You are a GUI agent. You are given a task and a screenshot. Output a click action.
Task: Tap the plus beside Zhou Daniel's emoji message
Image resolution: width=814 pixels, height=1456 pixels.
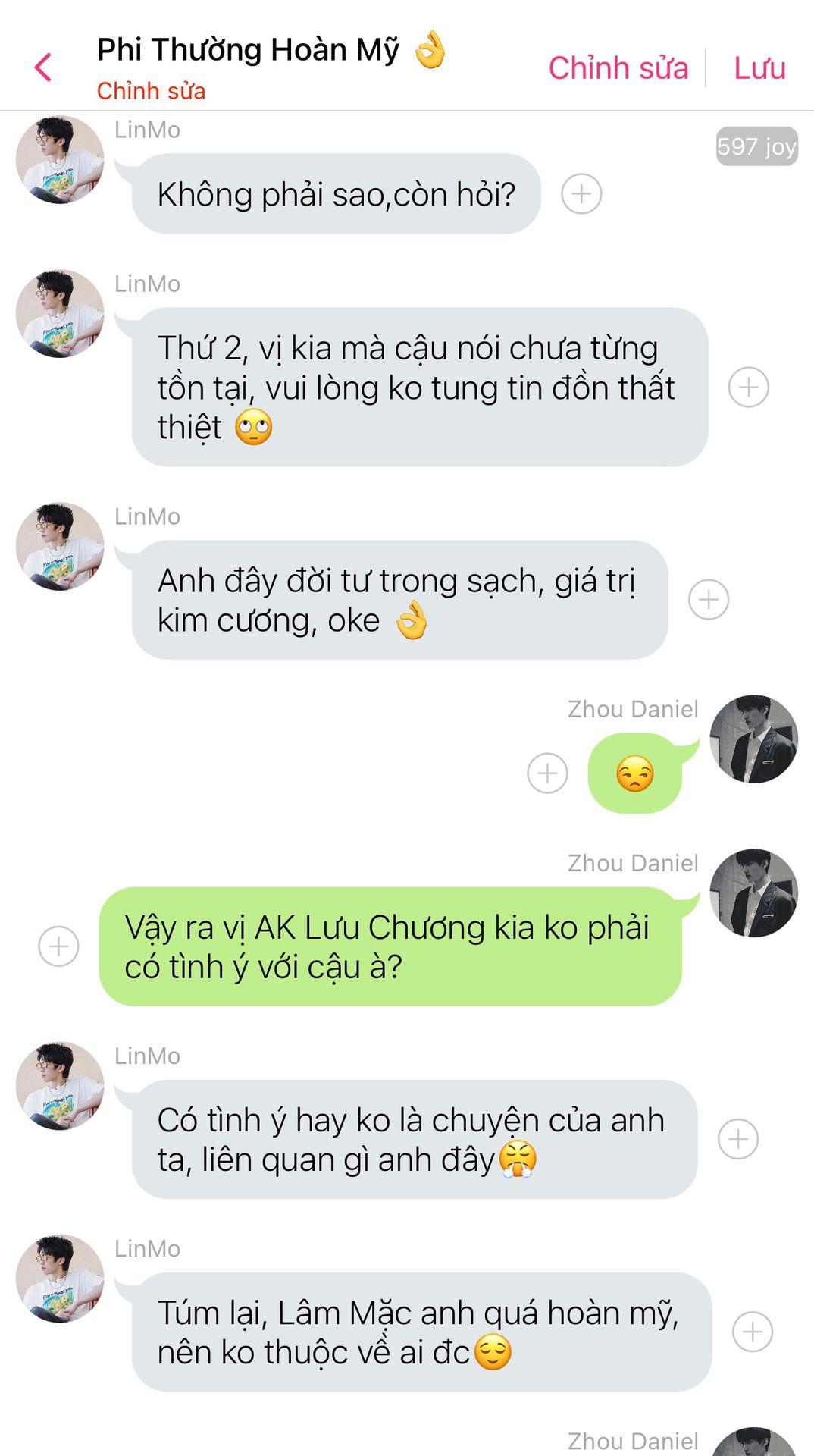(547, 773)
